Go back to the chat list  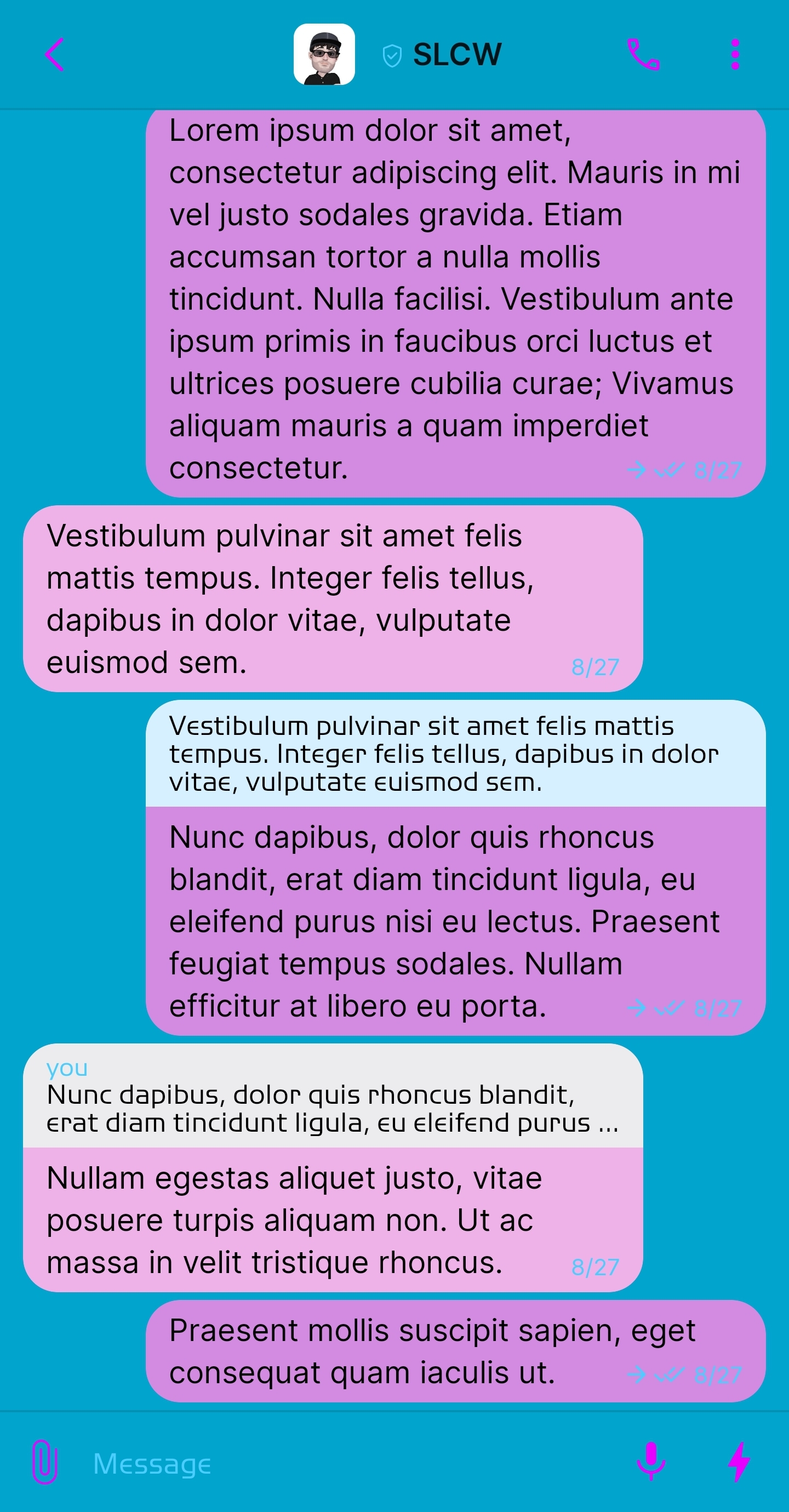coord(54,55)
